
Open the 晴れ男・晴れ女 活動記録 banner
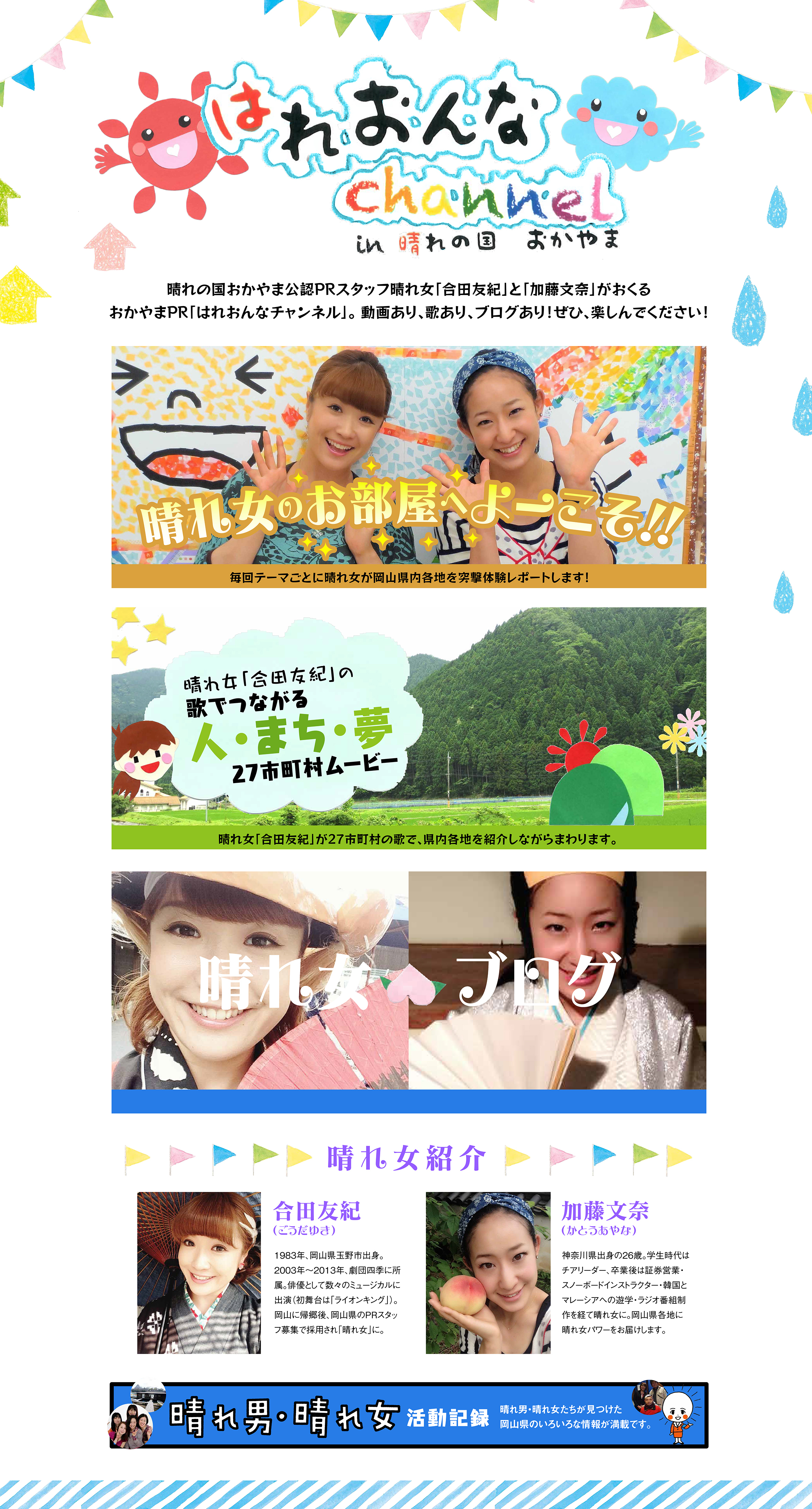pyautogui.click(x=409, y=1415)
